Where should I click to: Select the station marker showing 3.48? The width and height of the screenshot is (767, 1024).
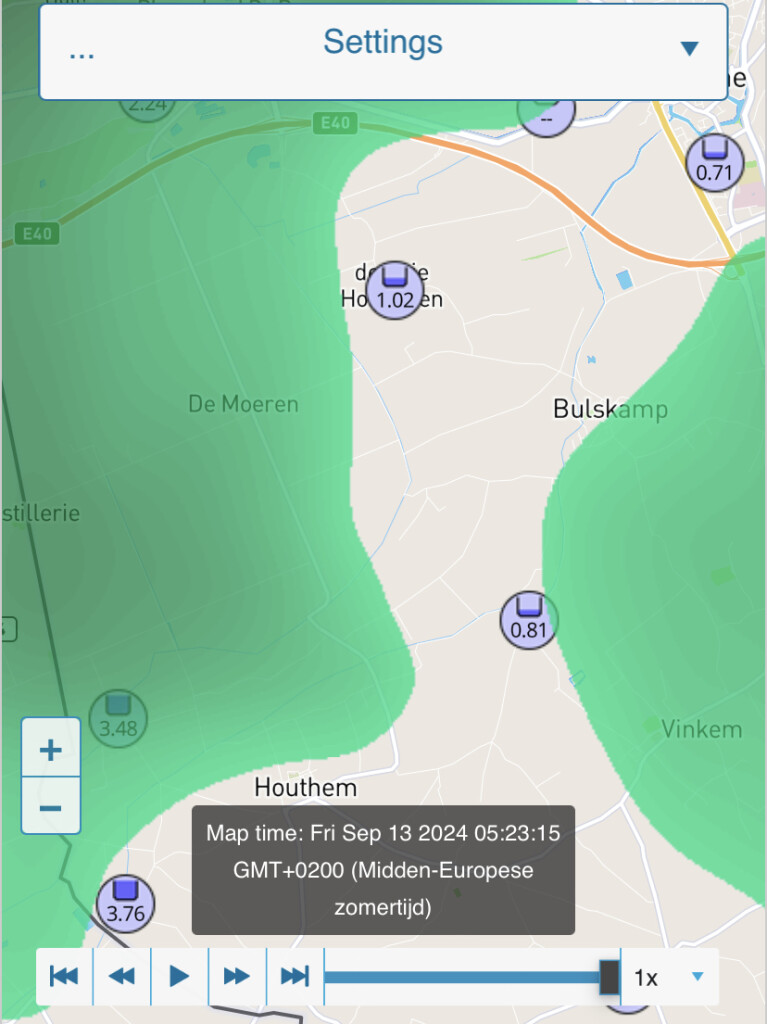coord(118,718)
